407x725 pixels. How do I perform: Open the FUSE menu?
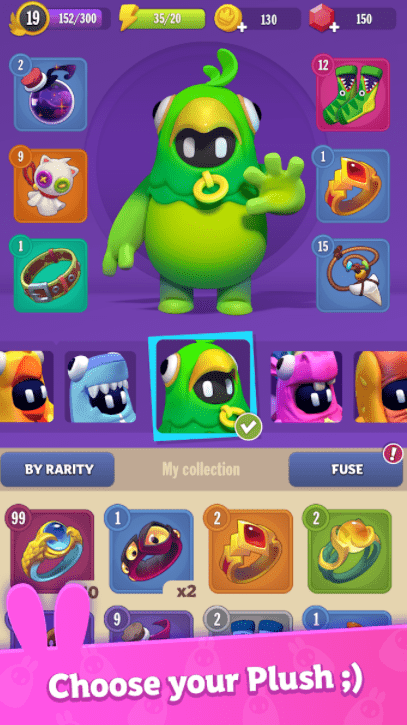[x=346, y=469]
